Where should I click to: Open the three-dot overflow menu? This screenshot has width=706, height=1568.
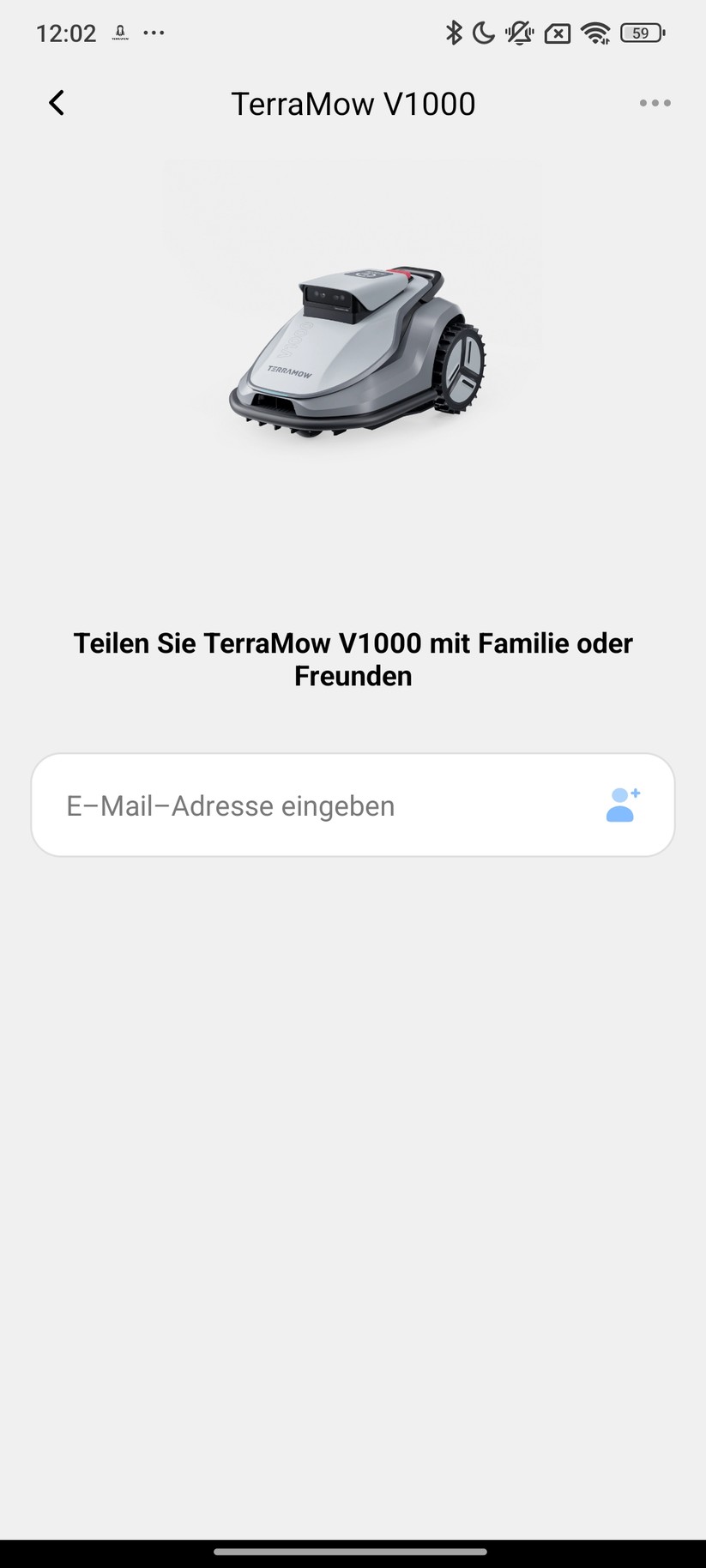pyautogui.click(x=655, y=103)
